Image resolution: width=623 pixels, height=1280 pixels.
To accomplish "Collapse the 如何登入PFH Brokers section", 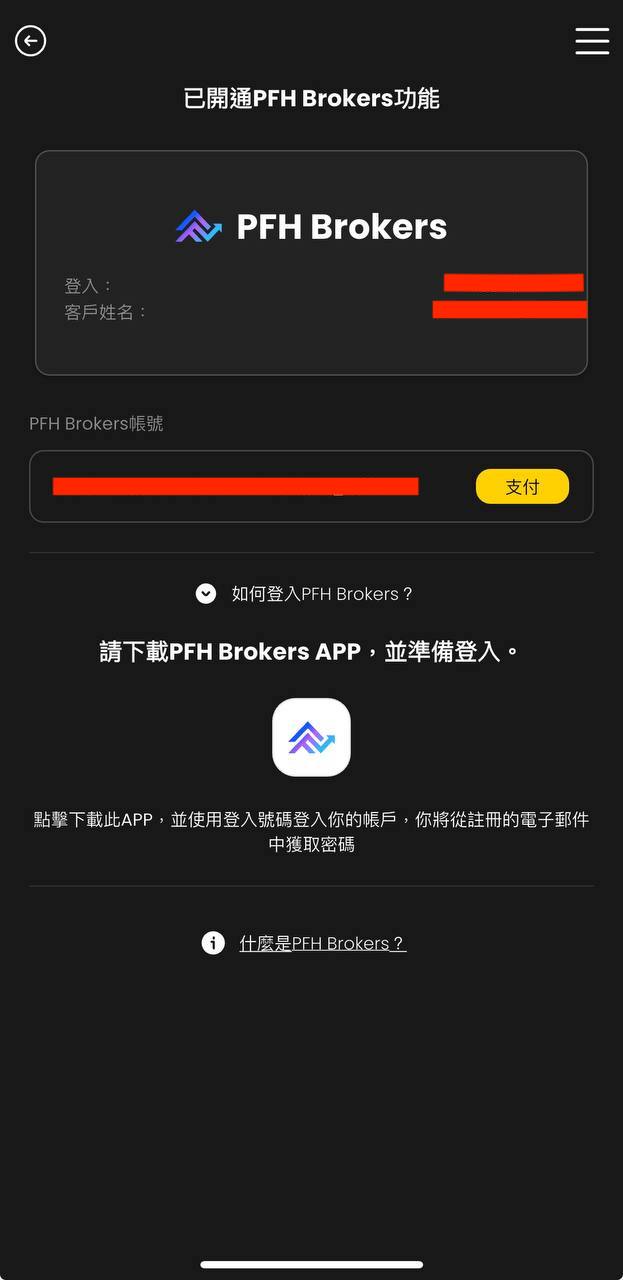I will [x=206, y=594].
